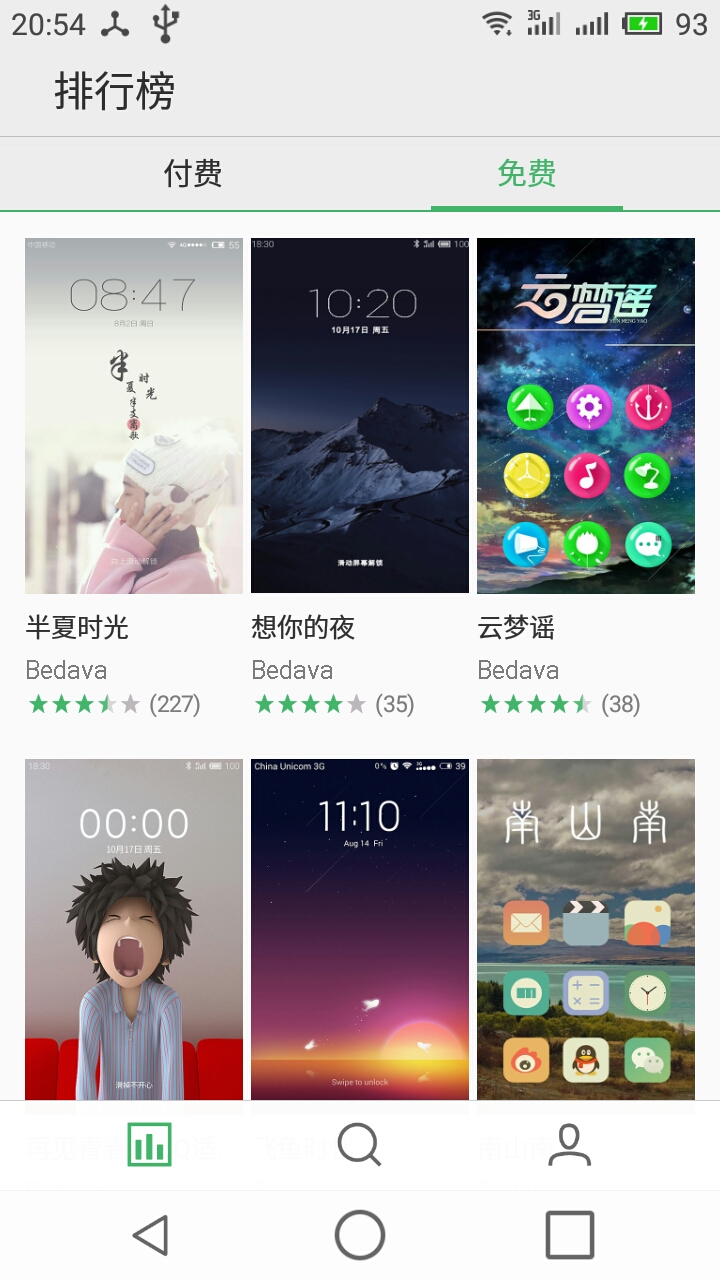Go to the search tab
The image size is (720, 1280).
tap(360, 1145)
